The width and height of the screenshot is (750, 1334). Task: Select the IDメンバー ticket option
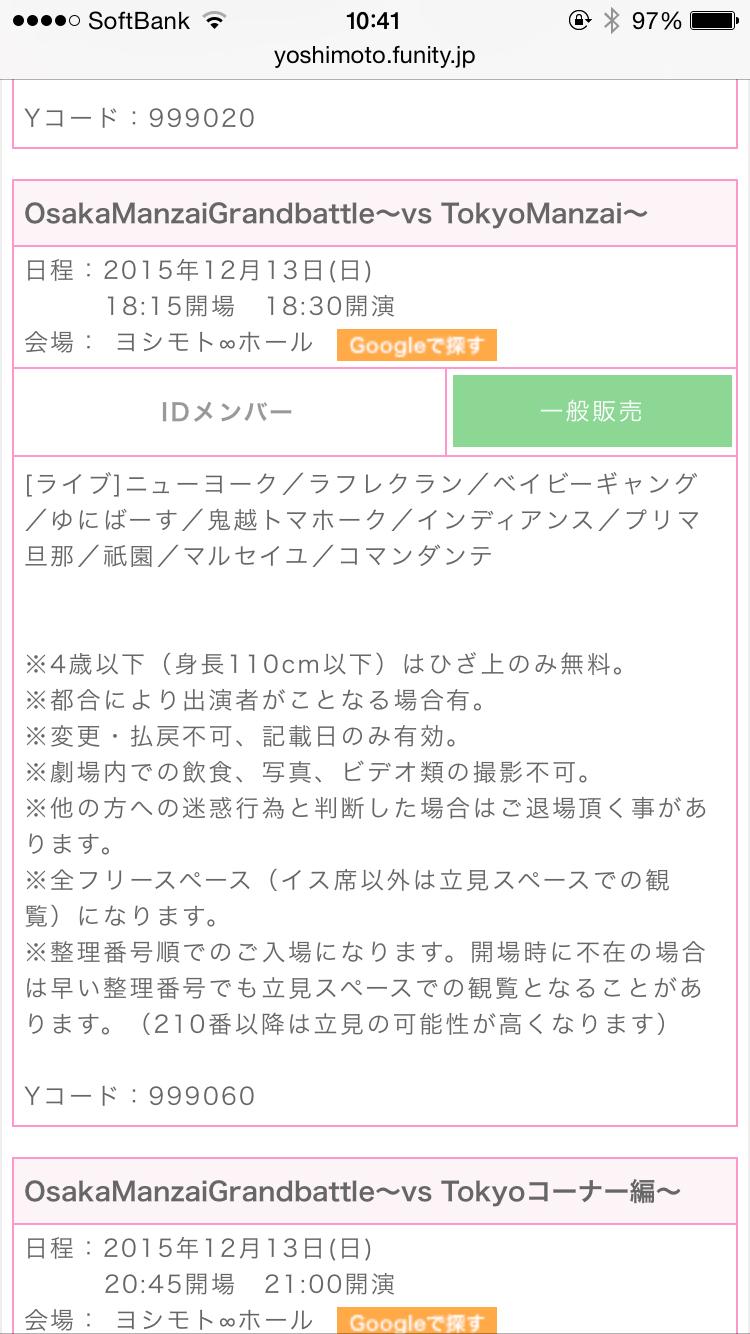point(228,412)
